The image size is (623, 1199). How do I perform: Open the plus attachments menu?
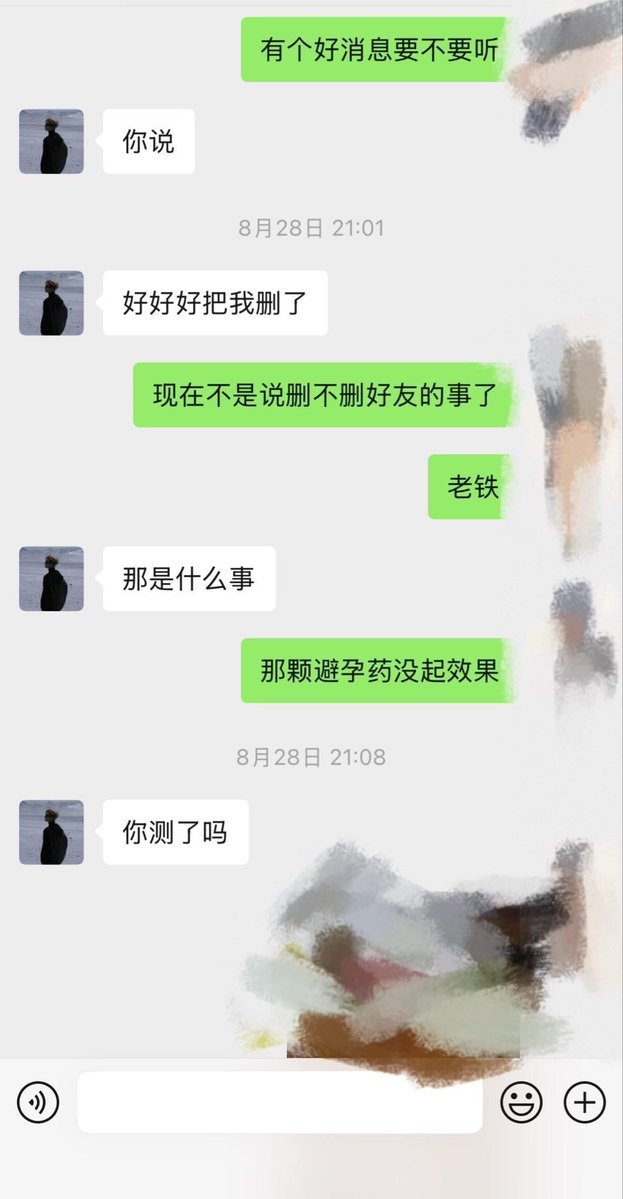click(585, 1102)
